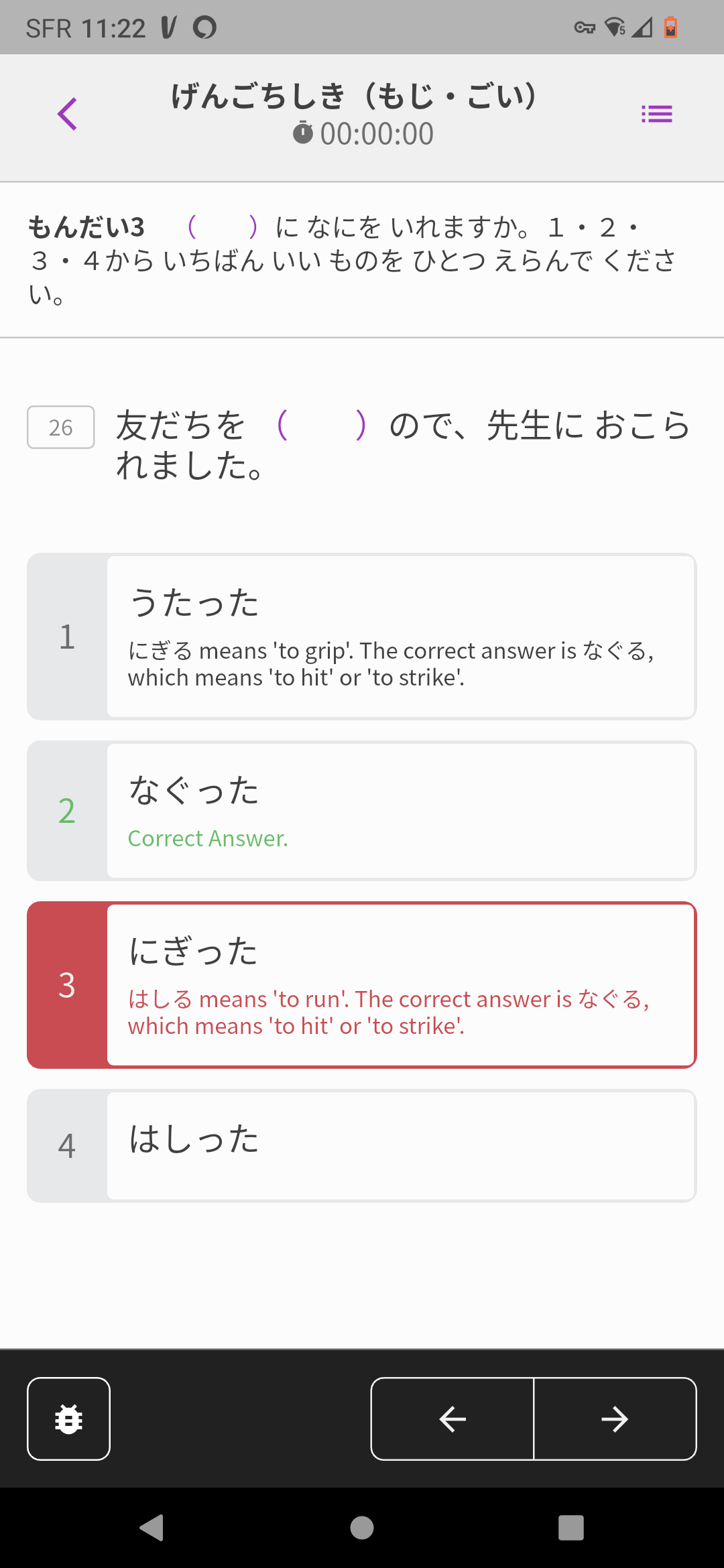The width and height of the screenshot is (724, 1568).
Task: Open recent apps from navigation bar
Action: tap(570, 1528)
